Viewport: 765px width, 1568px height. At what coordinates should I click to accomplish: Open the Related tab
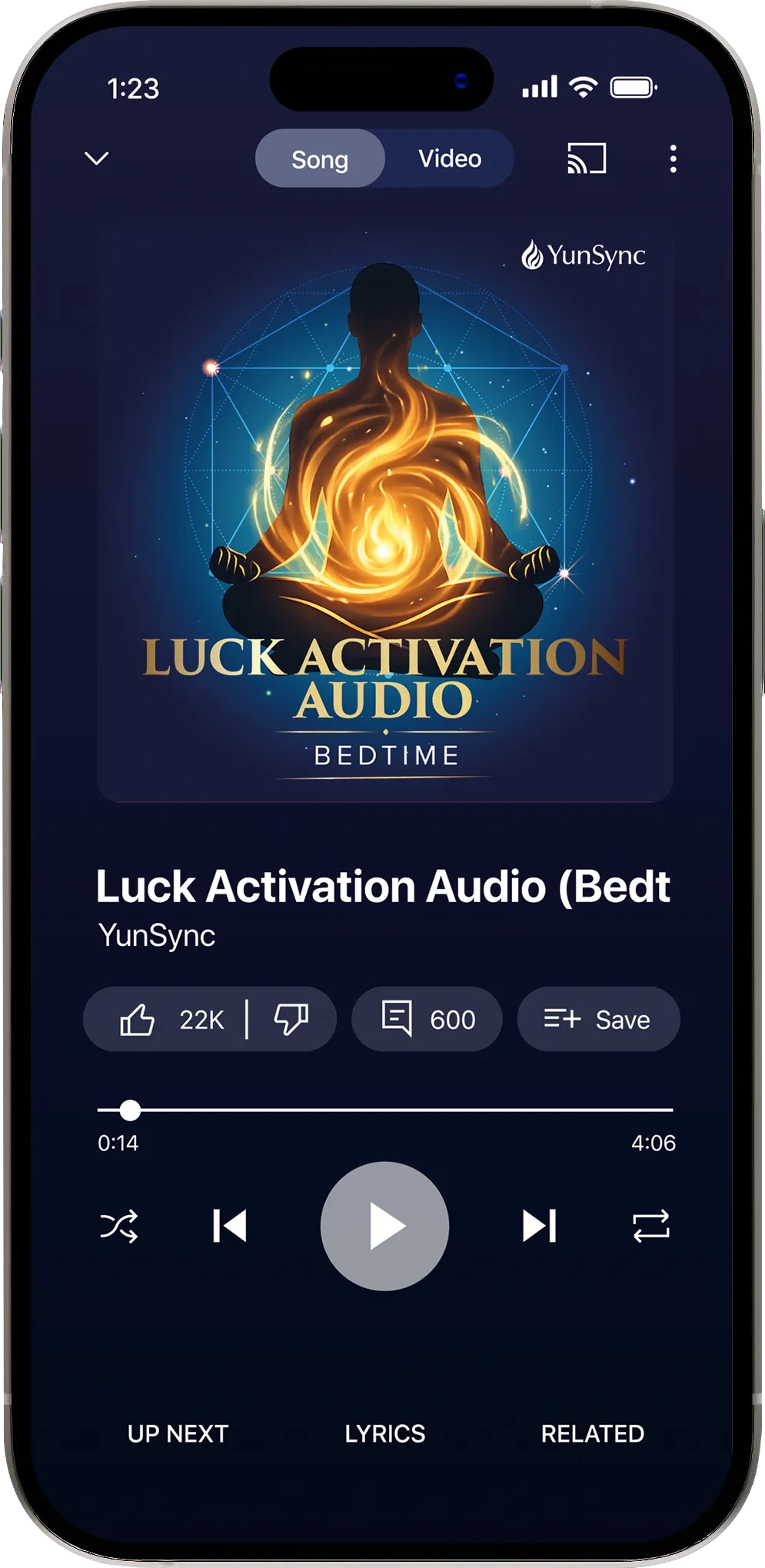[592, 1433]
